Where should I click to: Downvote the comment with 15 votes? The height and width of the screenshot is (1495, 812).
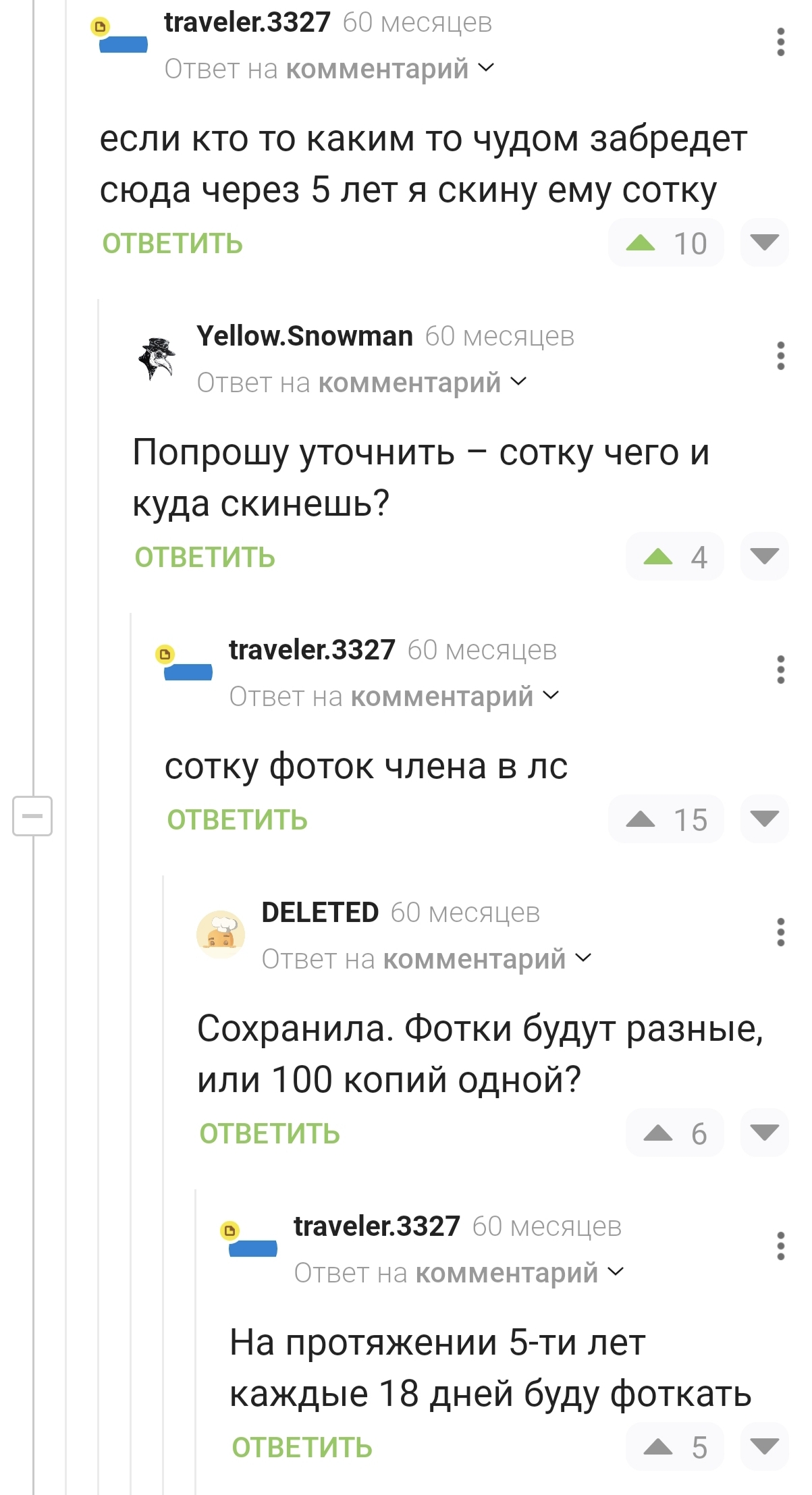point(765,819)
